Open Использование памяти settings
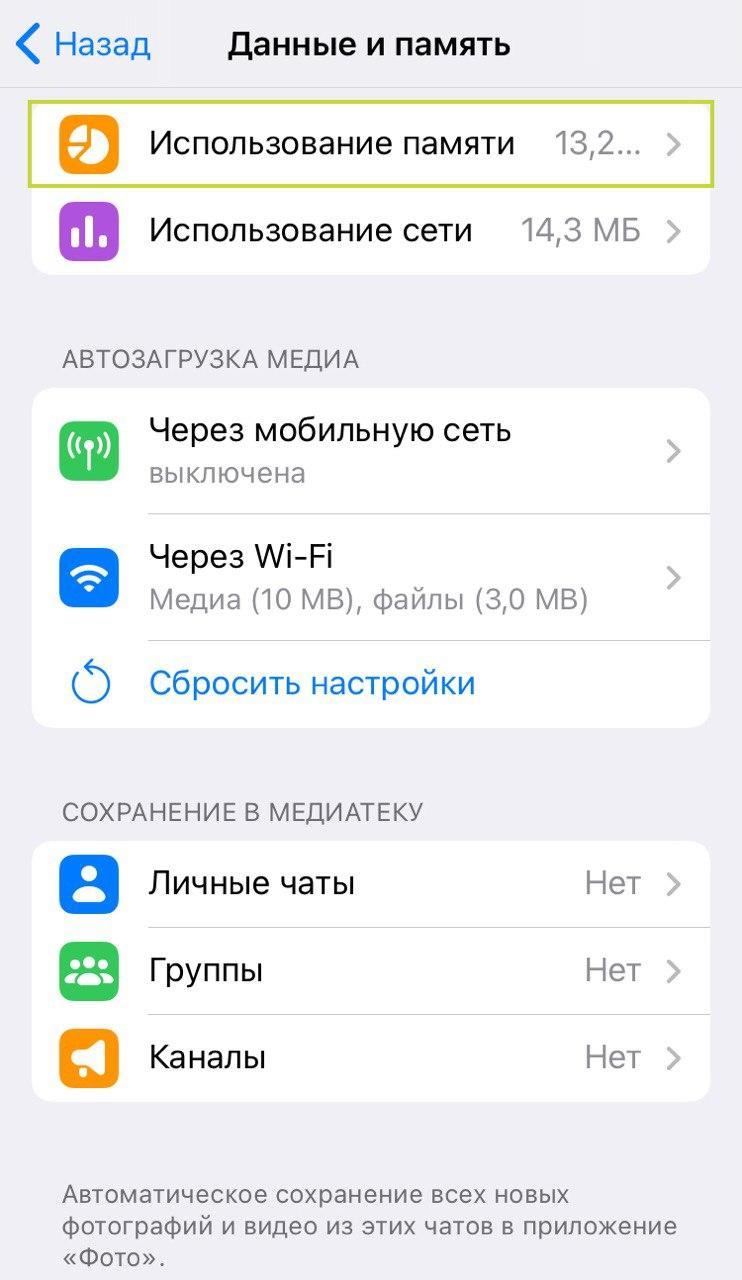 371,144
